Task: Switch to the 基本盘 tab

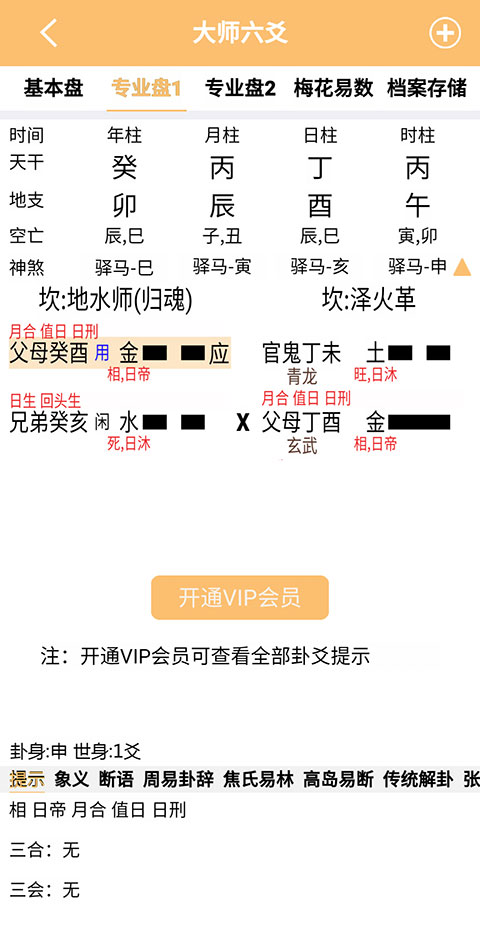Action: [54, 89]
